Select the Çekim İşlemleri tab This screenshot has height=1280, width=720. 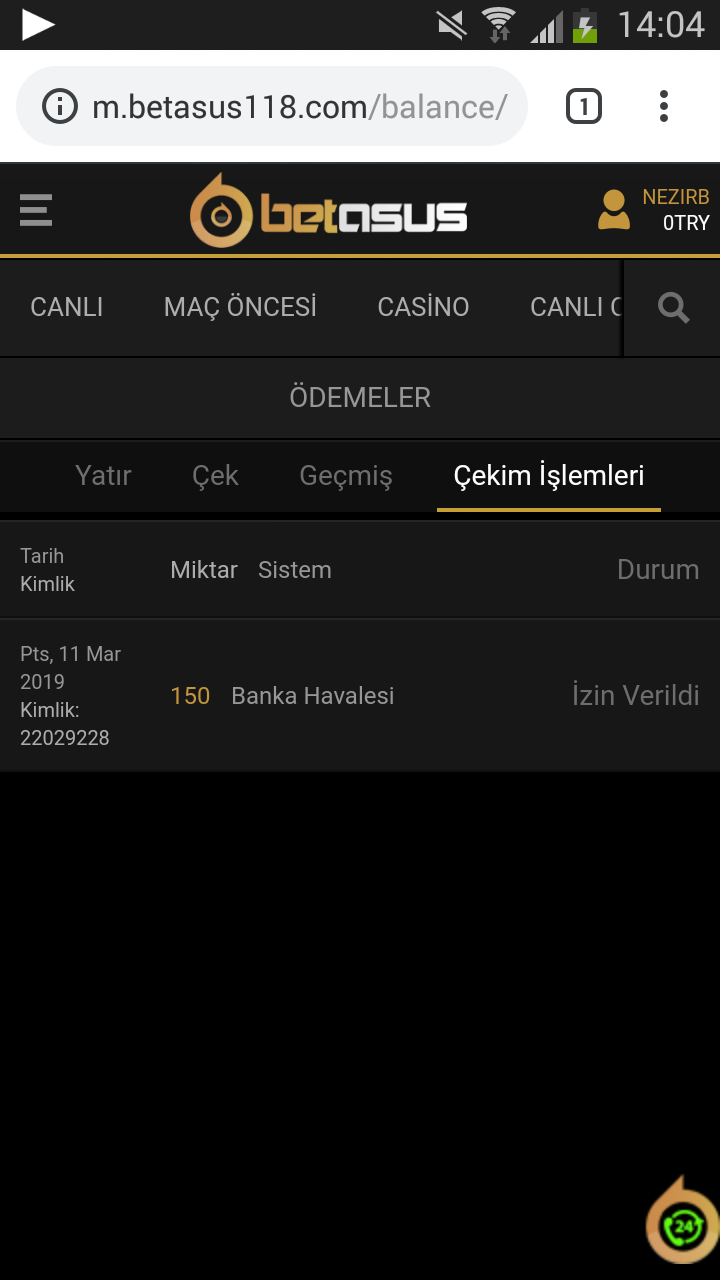tap(549, 476)
